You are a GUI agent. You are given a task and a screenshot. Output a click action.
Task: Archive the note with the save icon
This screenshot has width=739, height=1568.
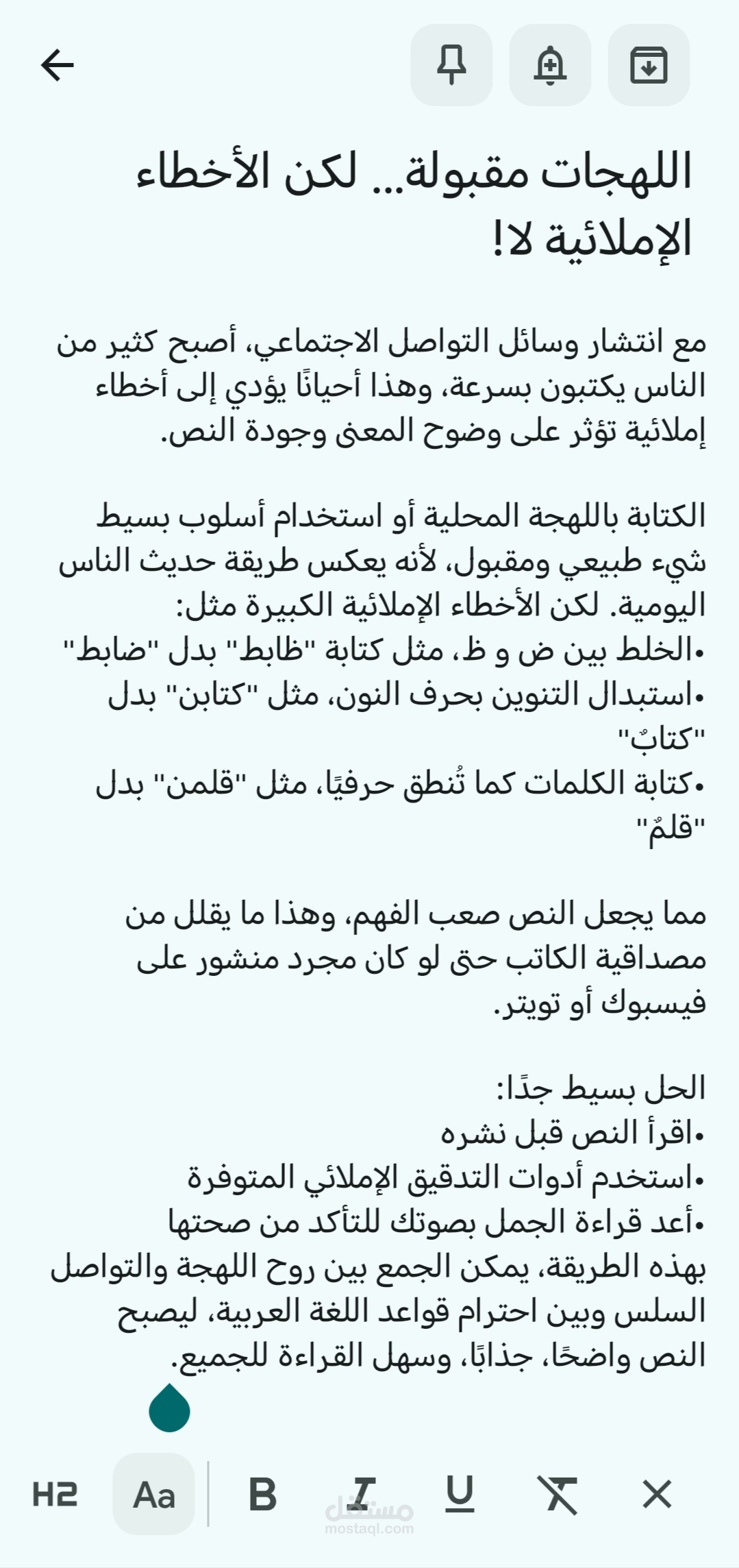click(x=649, y=65)
